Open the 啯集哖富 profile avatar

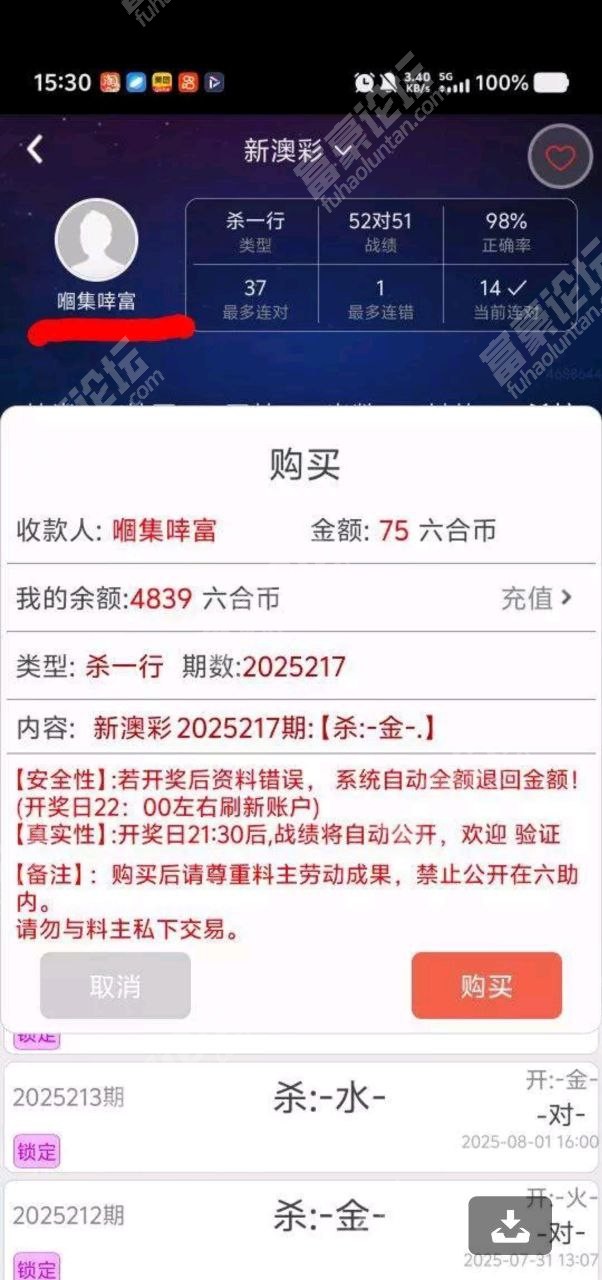tap(96, 240)
